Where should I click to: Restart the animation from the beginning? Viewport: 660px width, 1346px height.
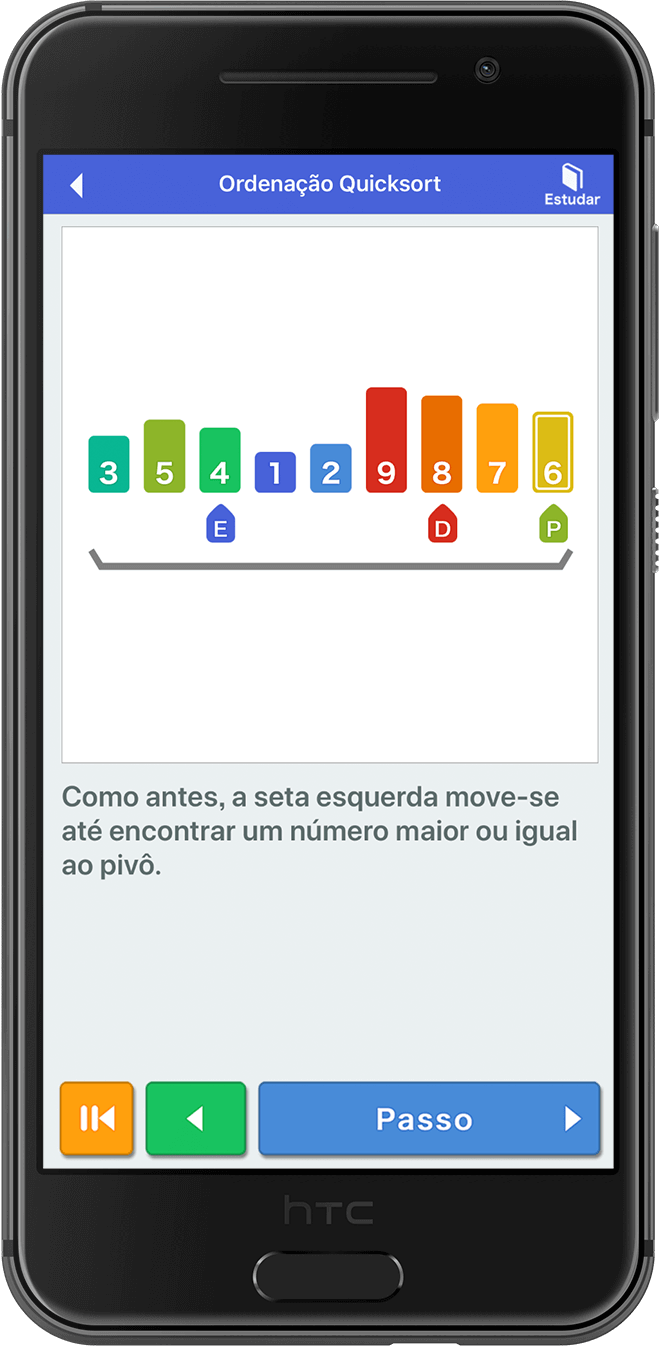97,1119
